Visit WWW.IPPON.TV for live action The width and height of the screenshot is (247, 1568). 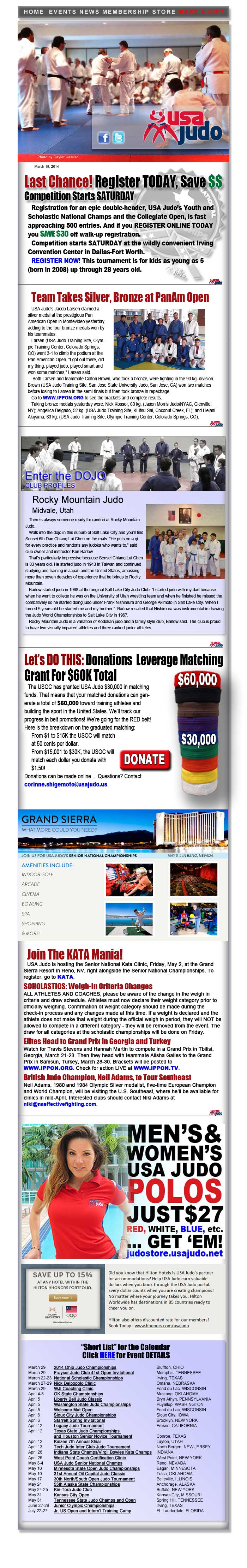[x=152, y=1068]
